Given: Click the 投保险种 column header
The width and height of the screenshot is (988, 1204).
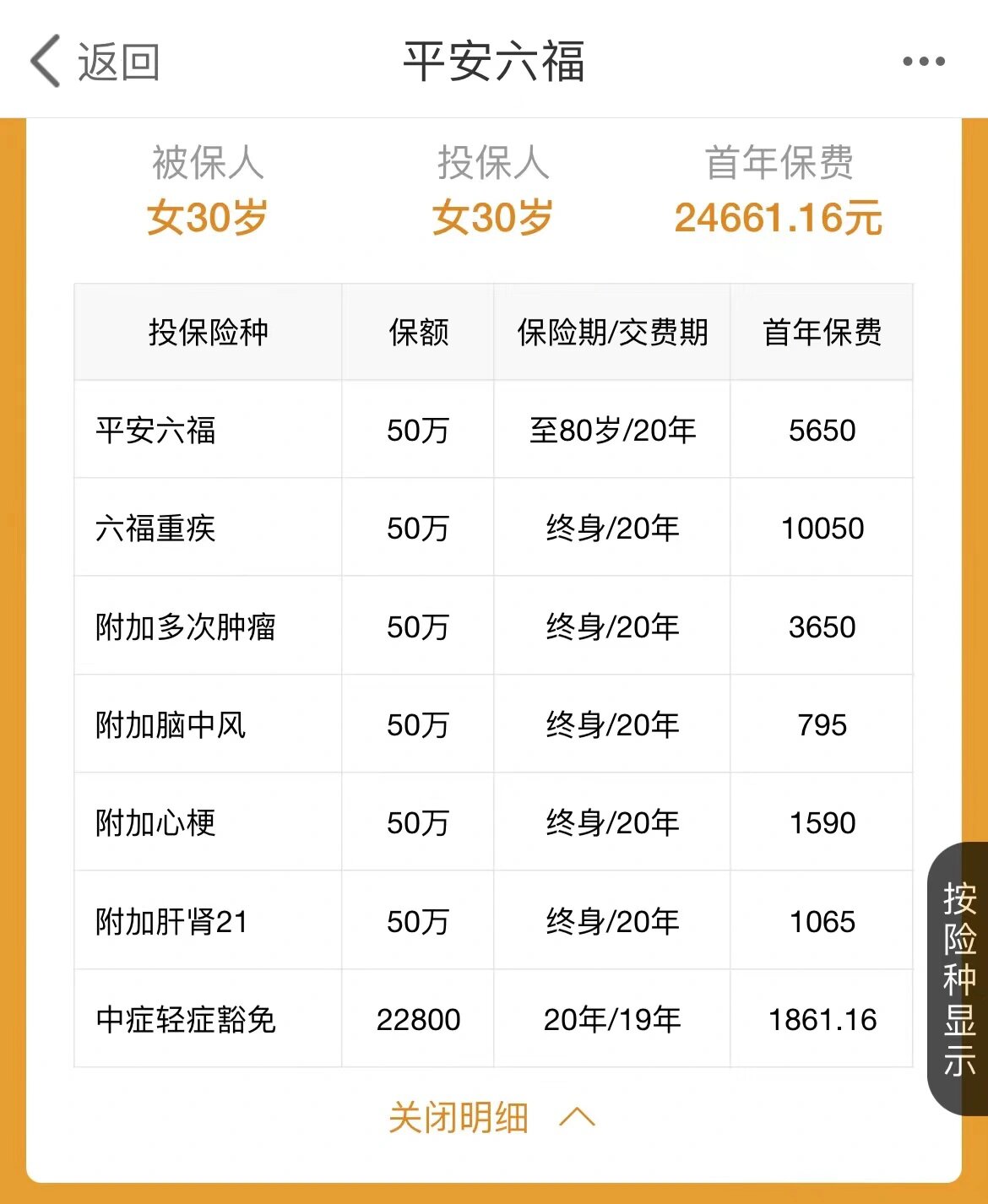Looking at the screenshot, I should pos(208,333).
